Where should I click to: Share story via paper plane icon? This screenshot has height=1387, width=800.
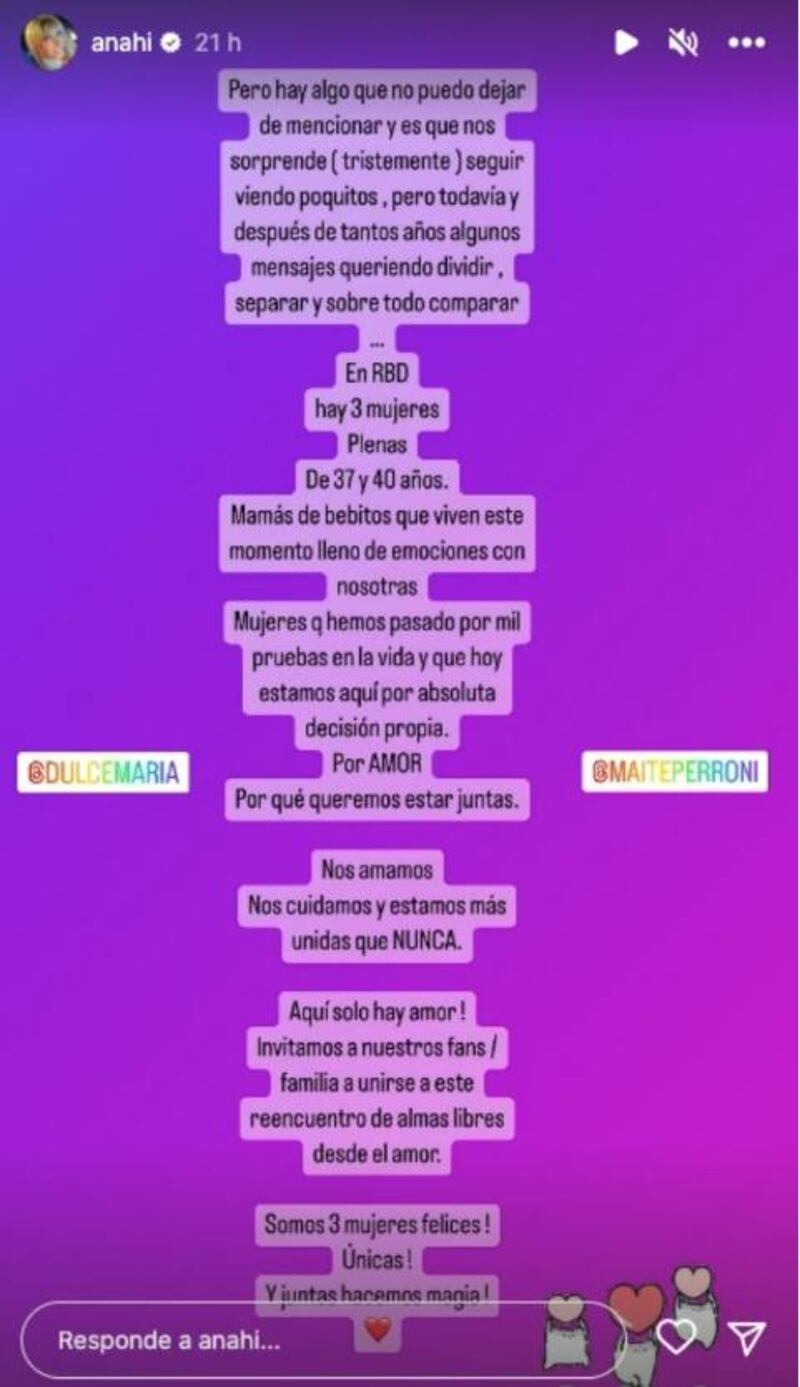pos(746,1337)
